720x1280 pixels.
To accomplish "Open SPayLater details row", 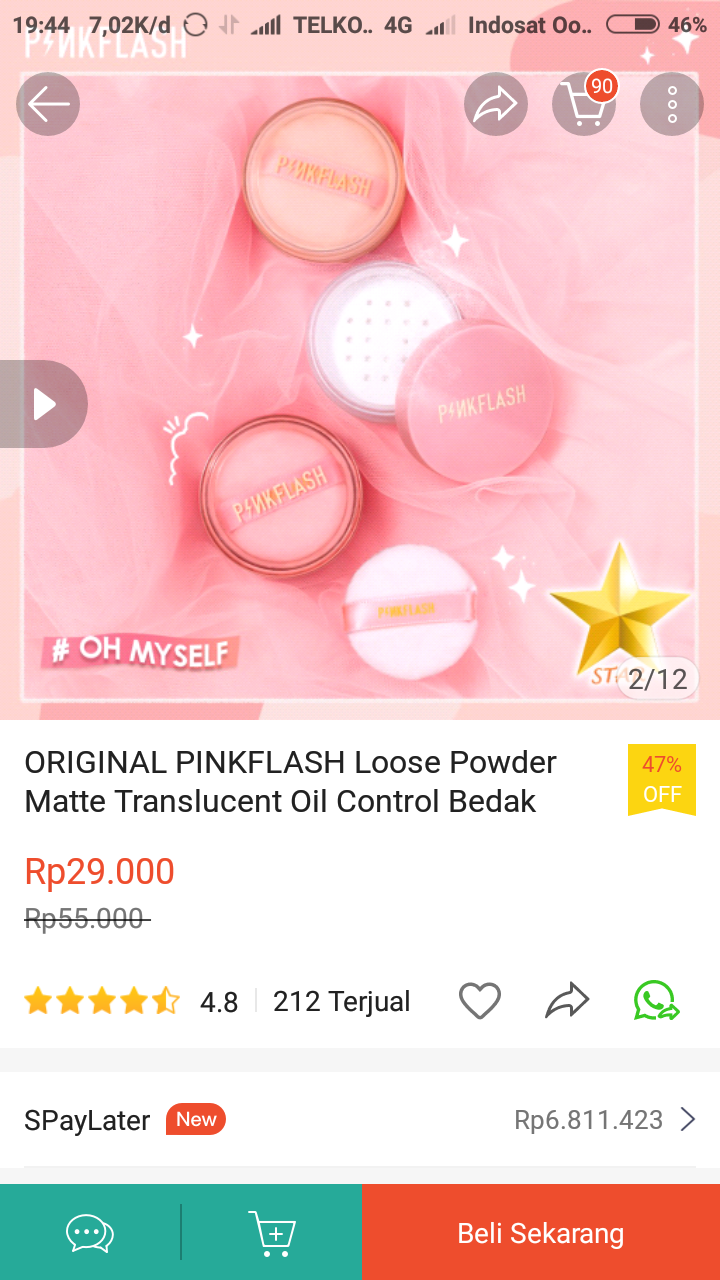I will pyautogui.click(x=360, y=1120).
